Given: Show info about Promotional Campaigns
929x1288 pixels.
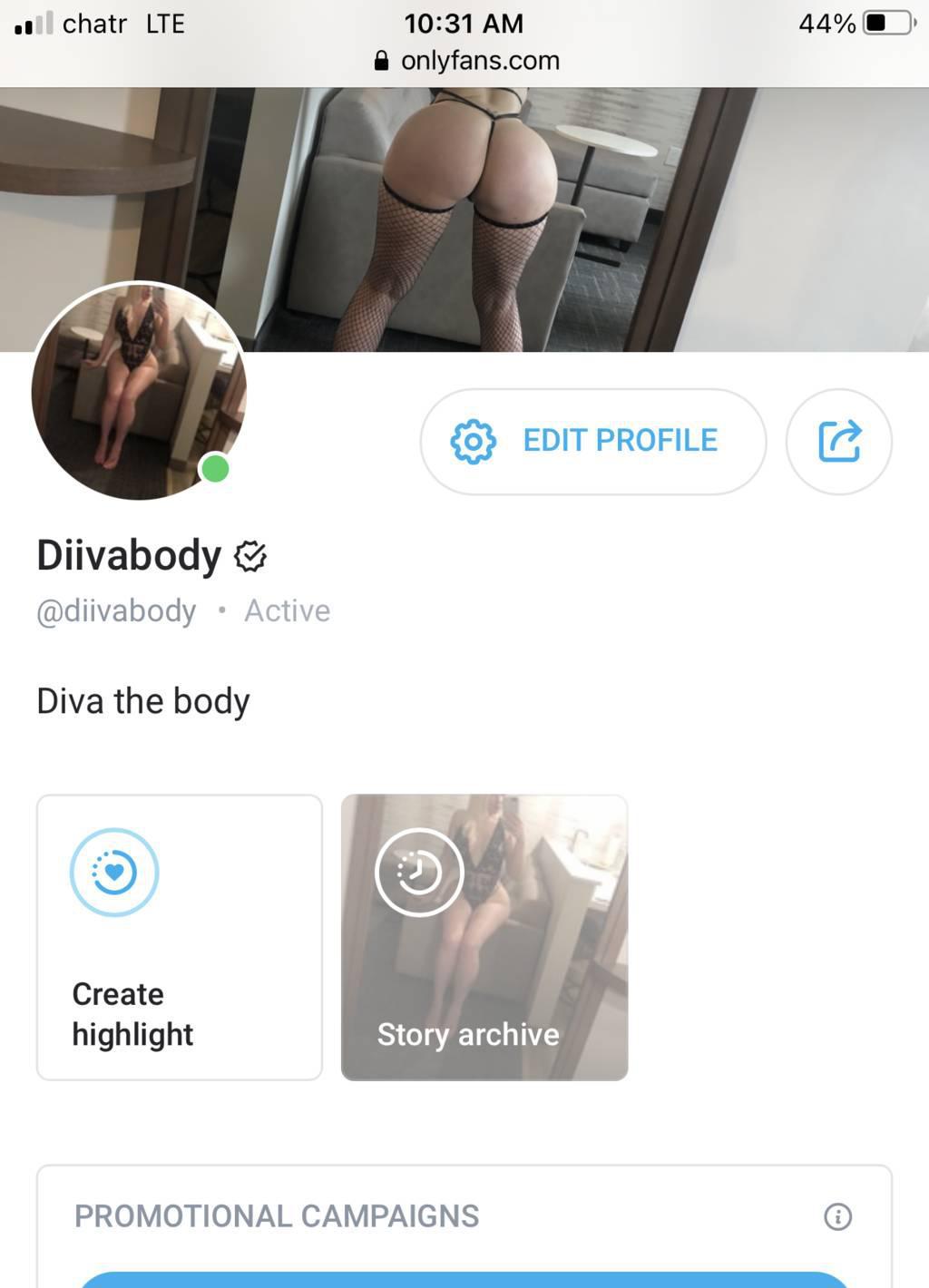Looking at the screenshot, I should [837, 1216].
